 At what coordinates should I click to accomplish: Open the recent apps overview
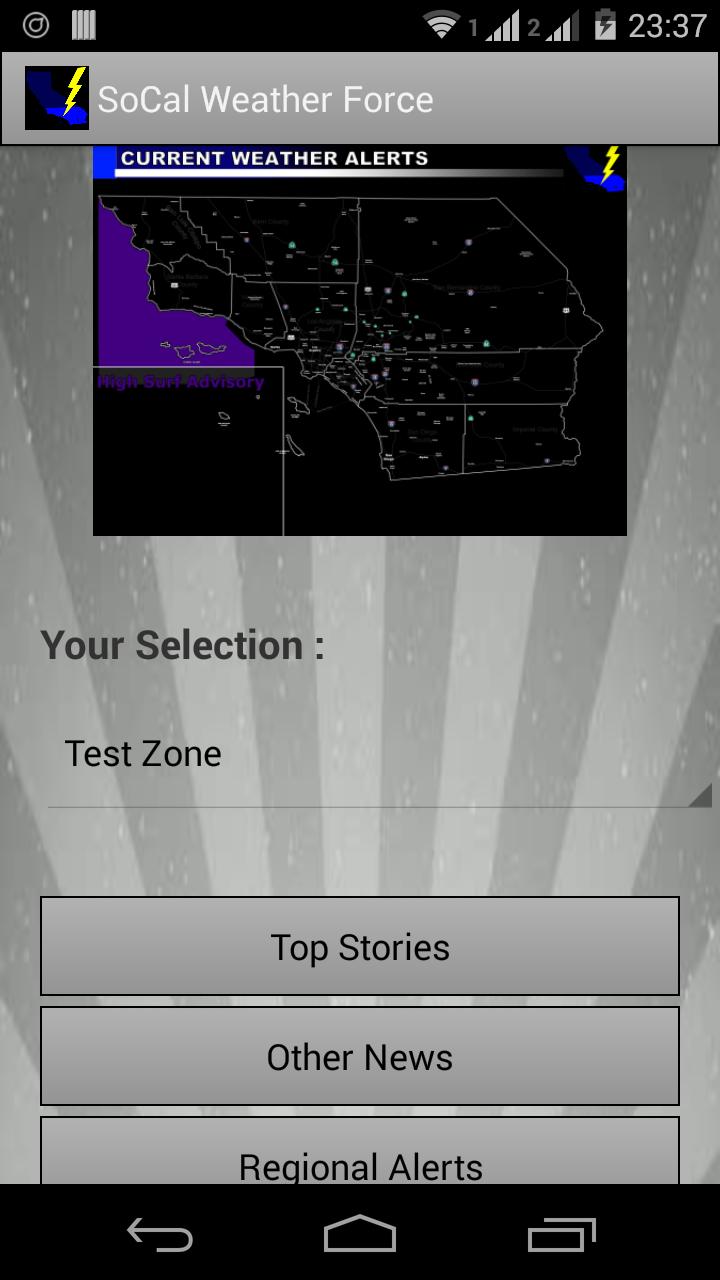561,1234
